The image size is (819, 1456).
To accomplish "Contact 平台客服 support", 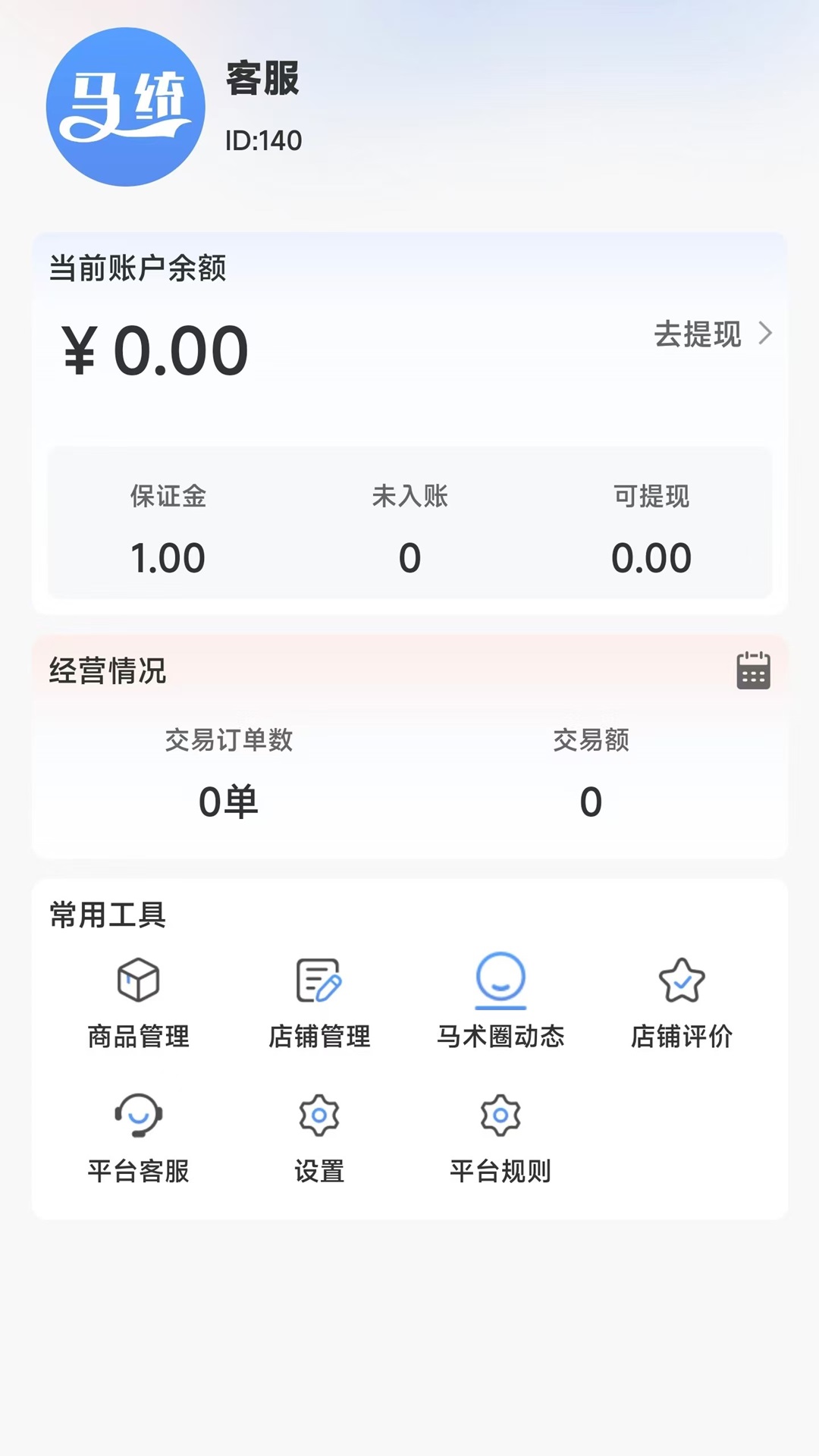I will coord(138,1136).
